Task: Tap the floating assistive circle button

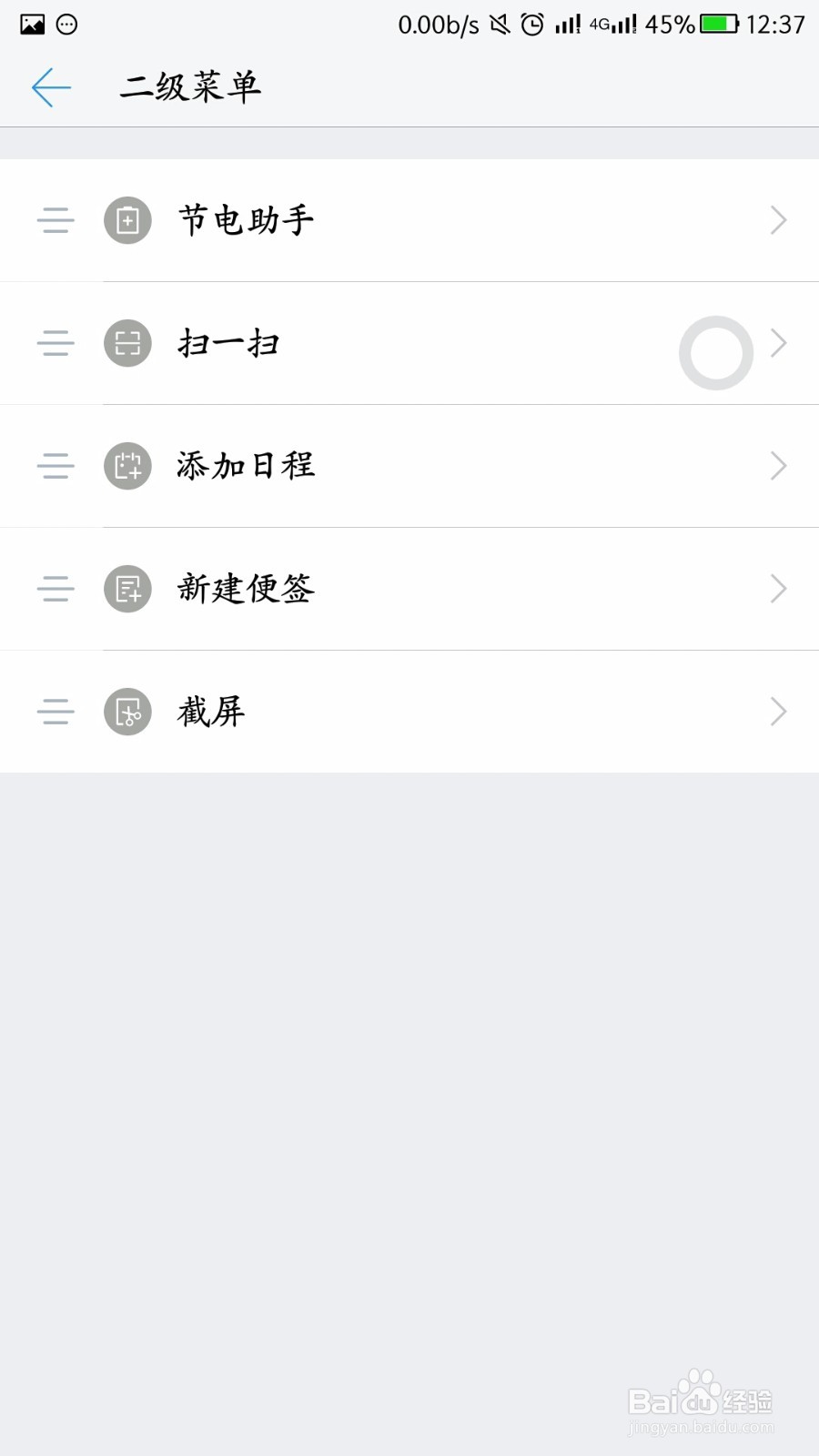Action: (716, 353)
